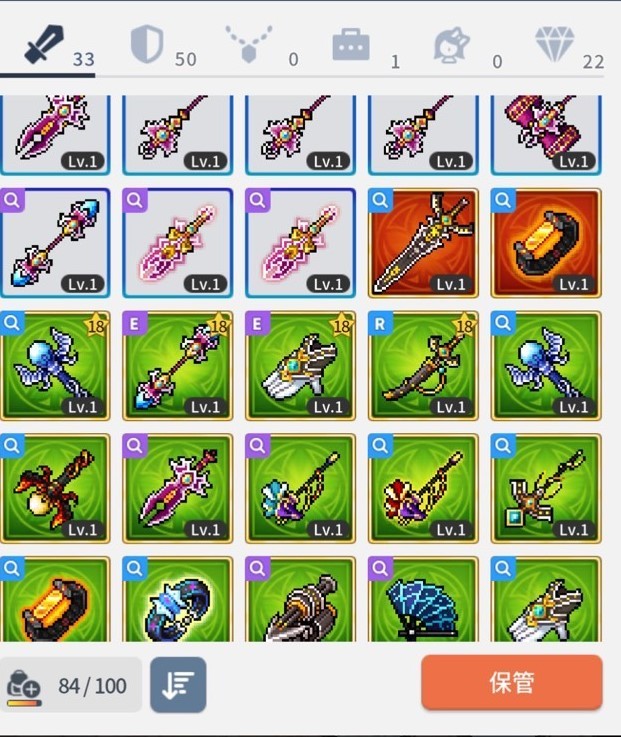621x737 pixels.
Task: Select the blue-tipped double spear on white
Action: (x=55, y=243)
